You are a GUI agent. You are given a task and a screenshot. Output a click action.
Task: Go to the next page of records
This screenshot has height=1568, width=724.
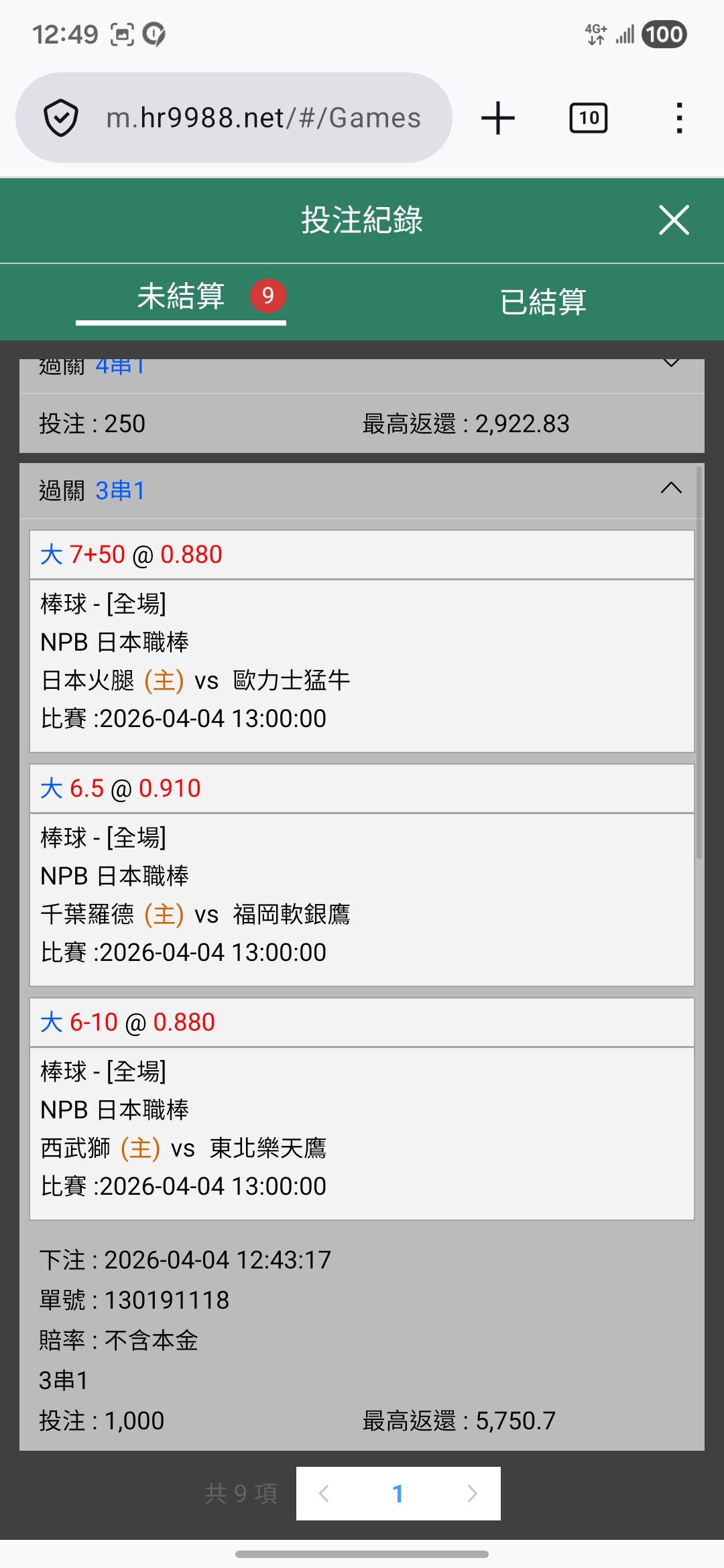[472, 1493]
